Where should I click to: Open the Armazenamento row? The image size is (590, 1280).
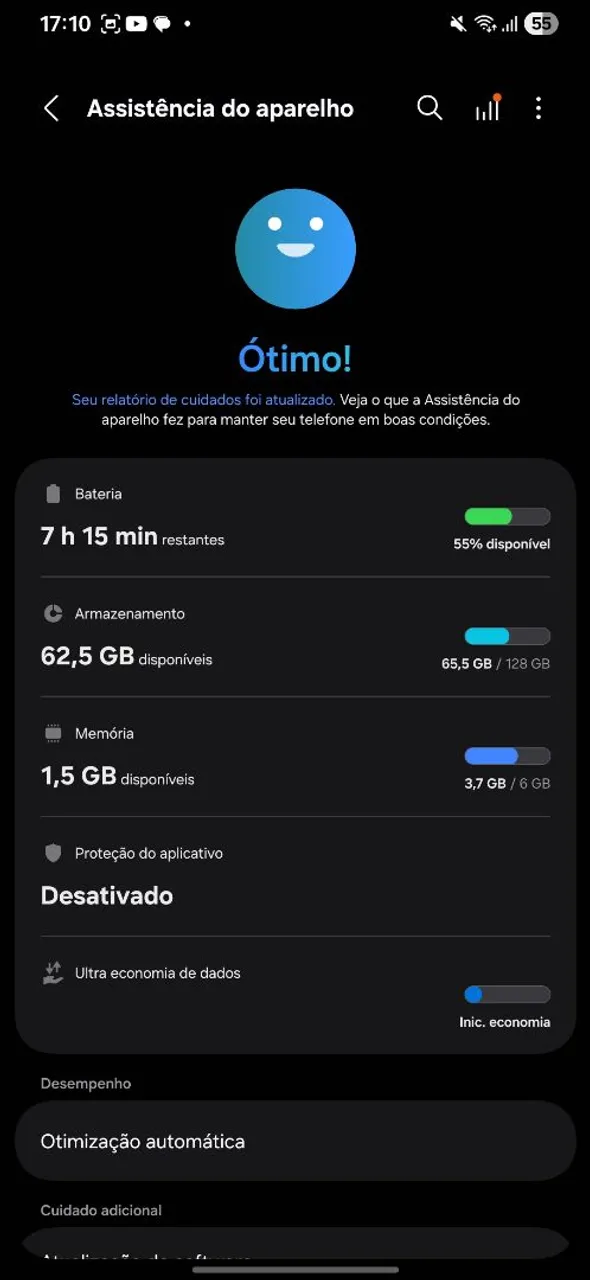pyautogui.click(x=295, y=637)
